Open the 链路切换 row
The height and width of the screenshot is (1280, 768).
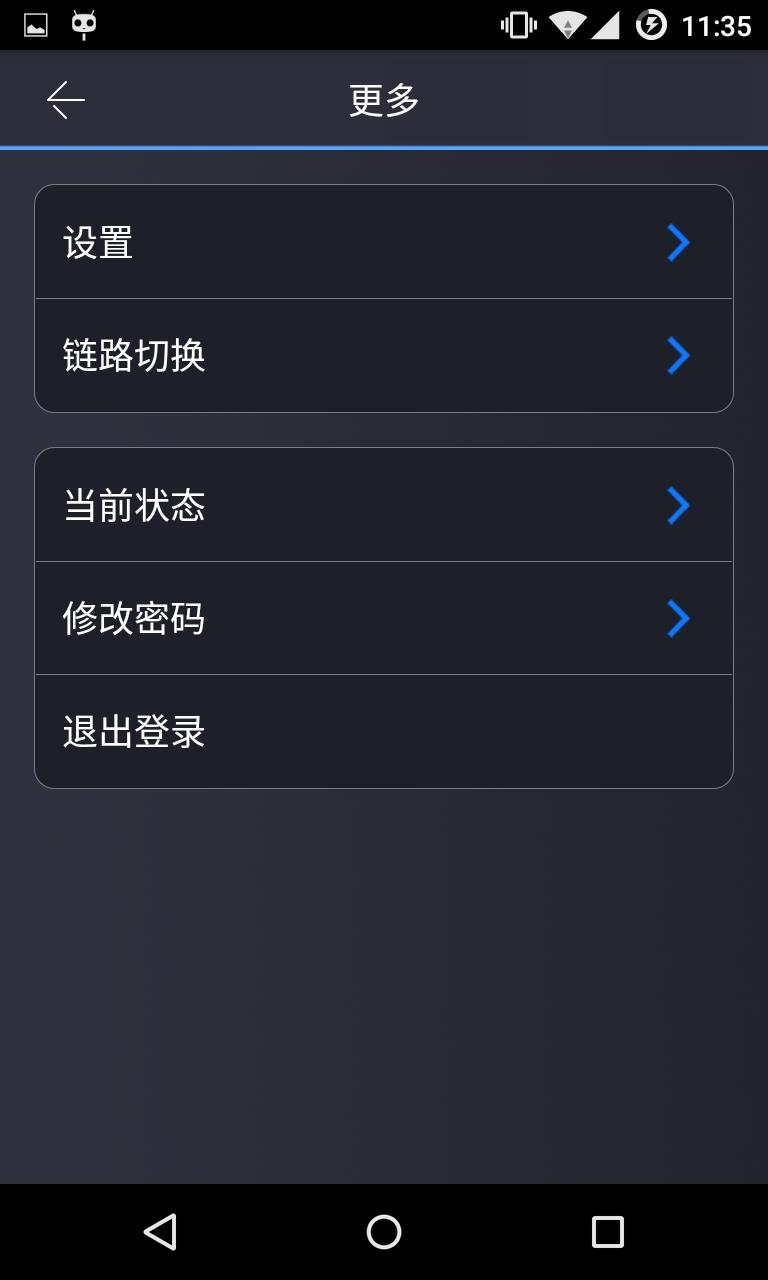click(x=384, y=356)
